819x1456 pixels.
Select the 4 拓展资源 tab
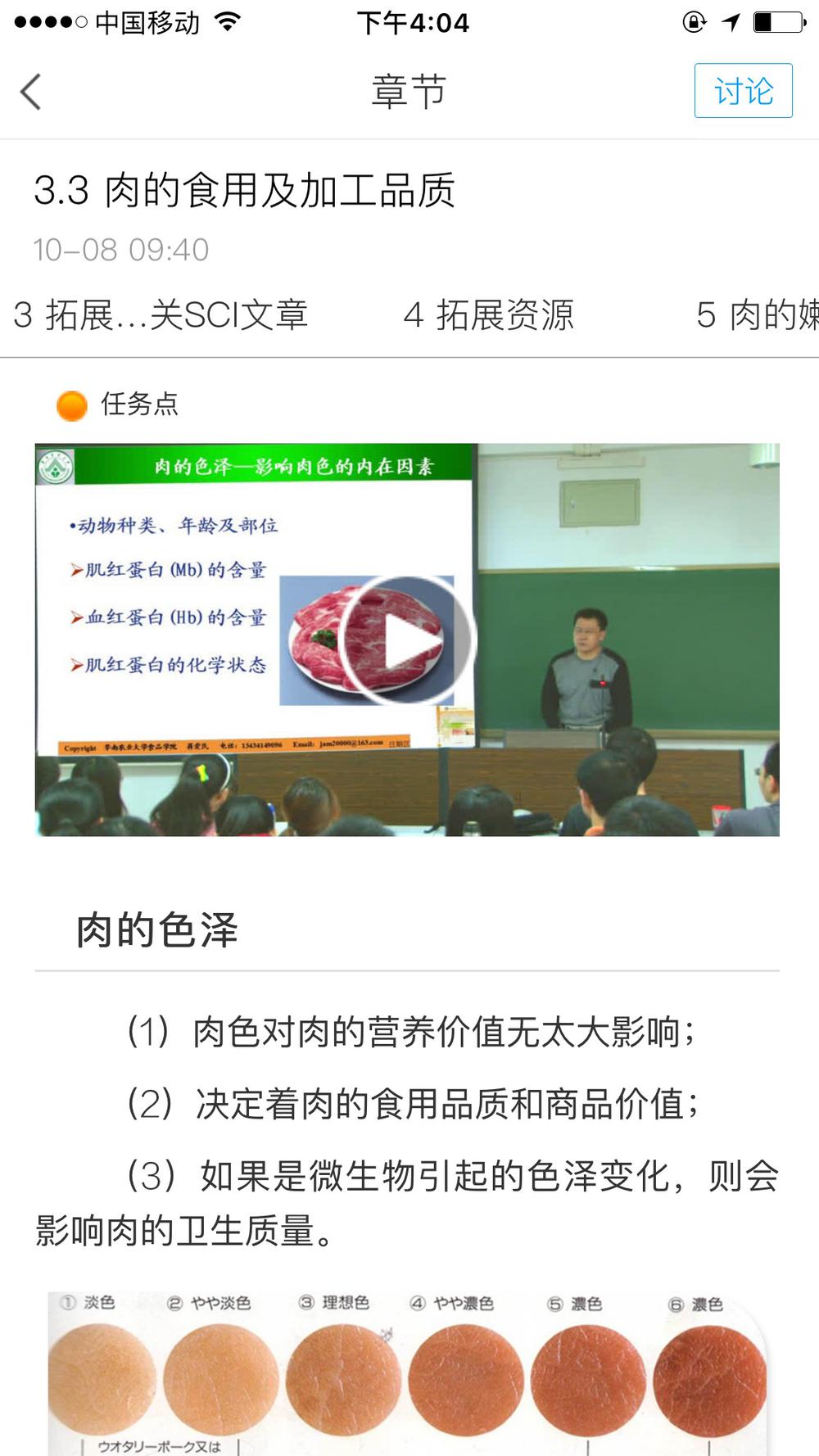(x=489, y=315)
